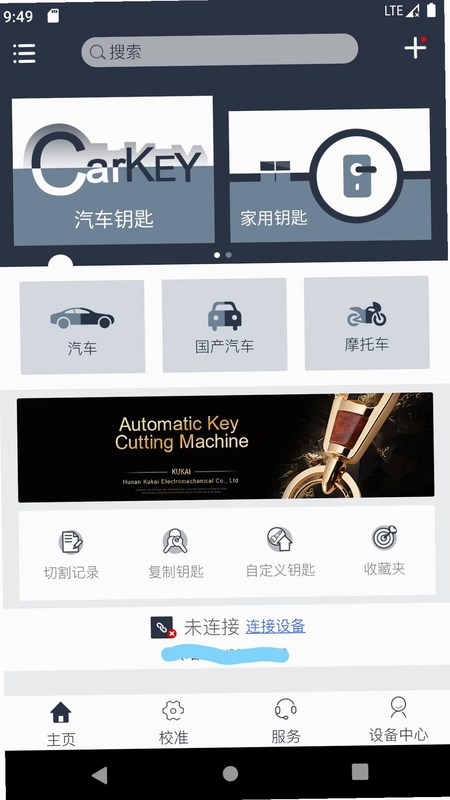
Task: Switch to the 服务 service tab
Action: click(286, 722)
